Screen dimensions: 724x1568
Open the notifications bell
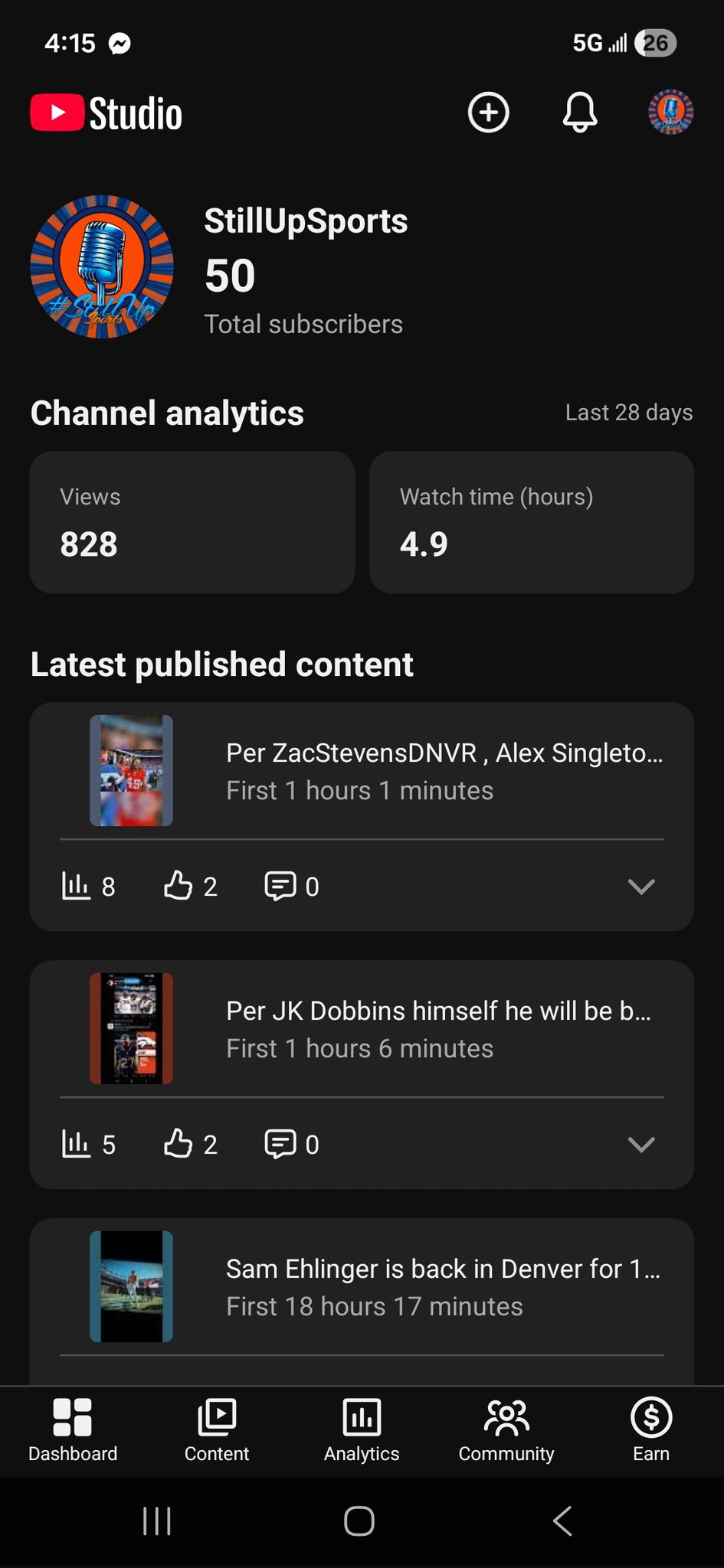pos(580,113)
